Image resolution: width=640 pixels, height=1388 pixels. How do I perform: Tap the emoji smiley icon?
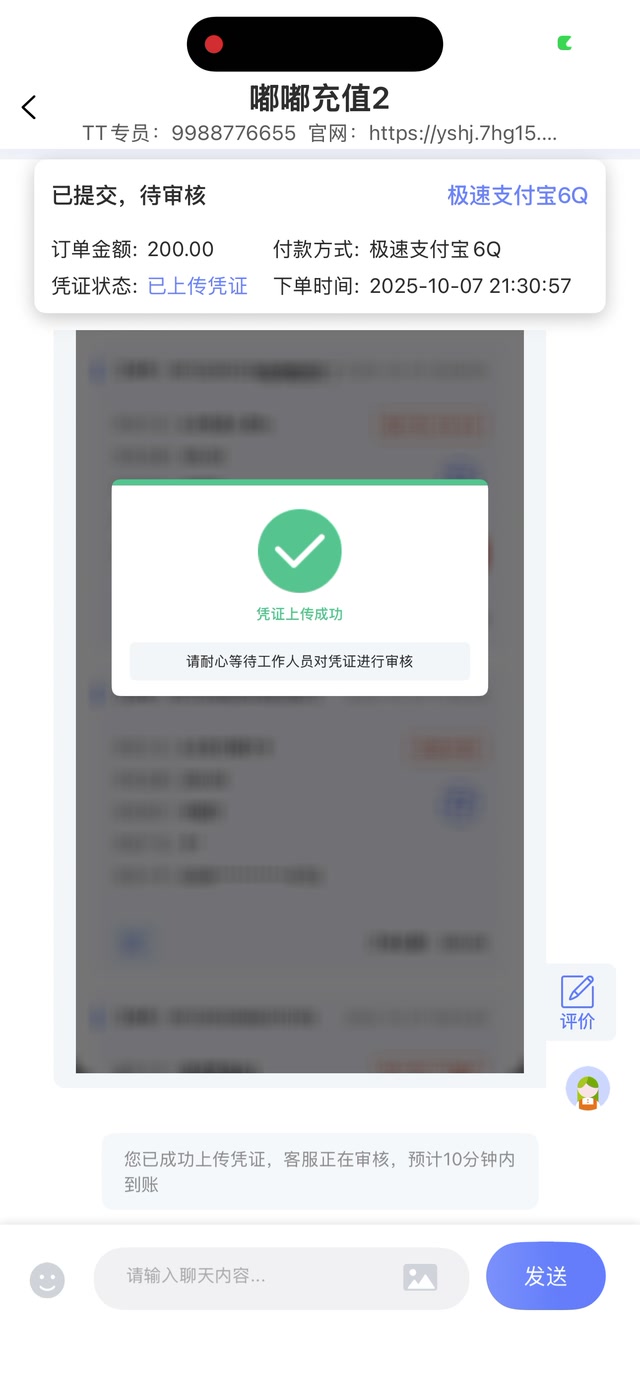[x=47, y=1280]
